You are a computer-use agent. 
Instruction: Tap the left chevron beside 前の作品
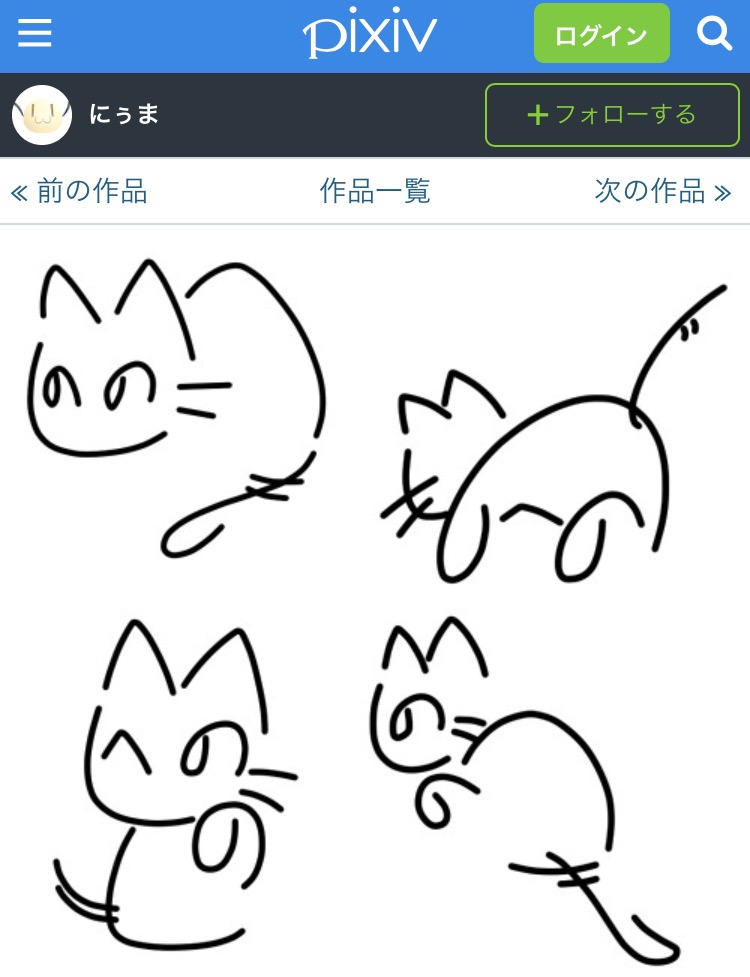tap(18, 191)
